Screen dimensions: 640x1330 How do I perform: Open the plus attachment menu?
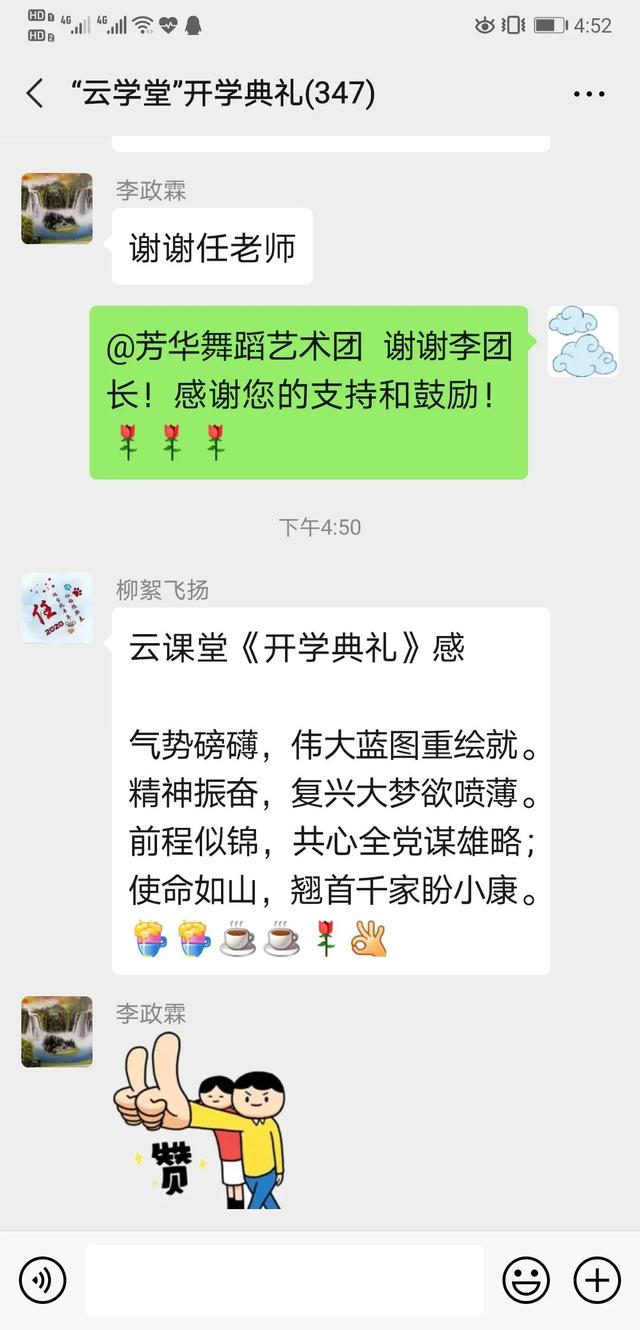tap(597, 1280)
